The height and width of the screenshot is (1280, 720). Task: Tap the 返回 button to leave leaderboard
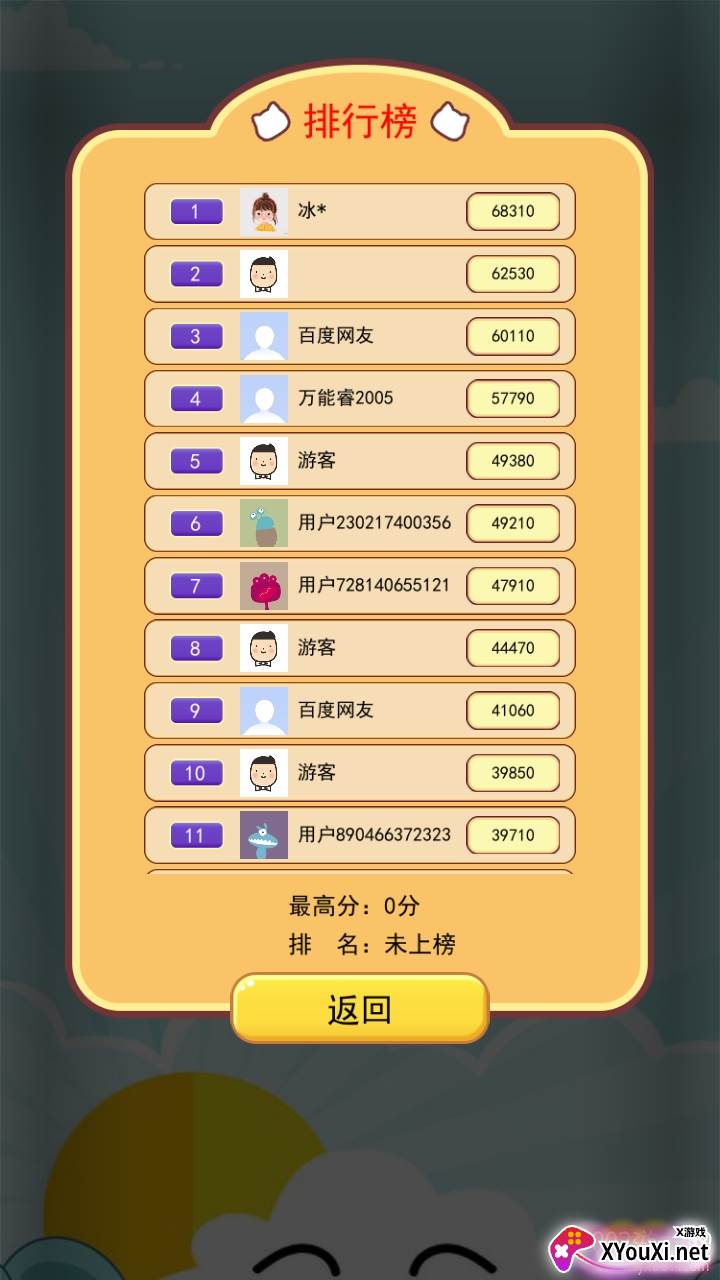pos(360,1008)
